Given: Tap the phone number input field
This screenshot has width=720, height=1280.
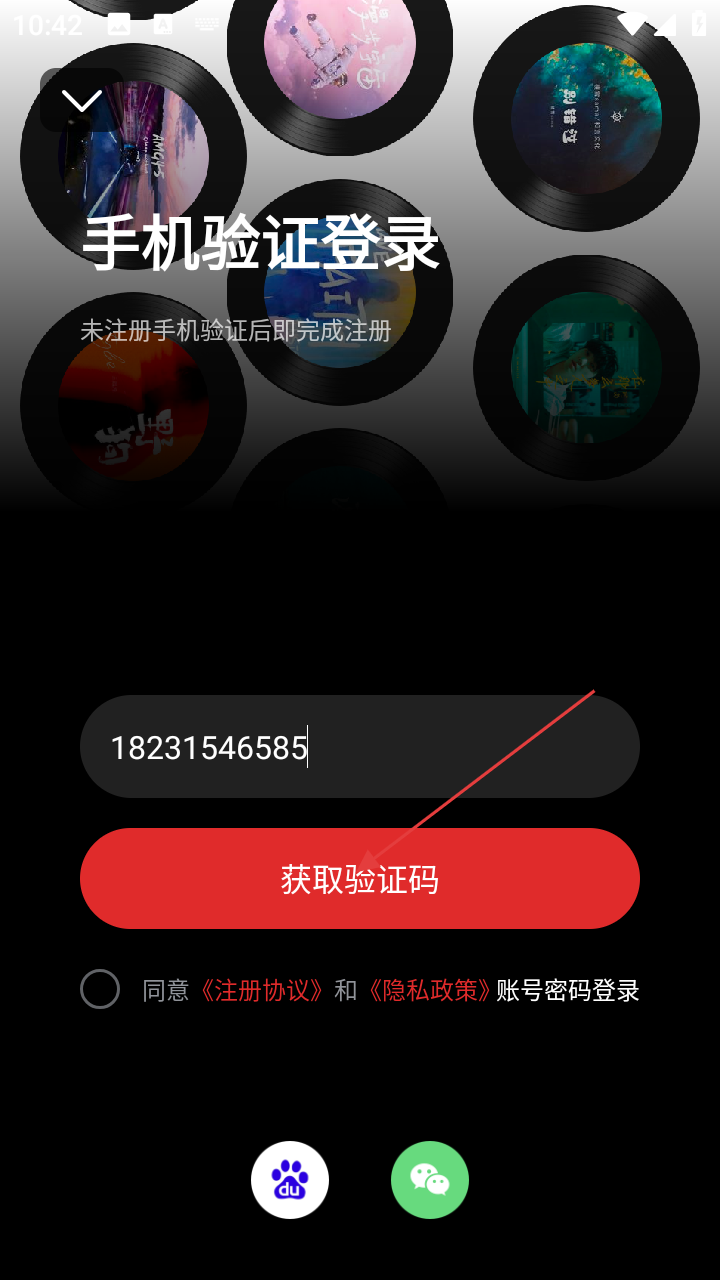Looking at the screenshot, I should click(x=360, y=747).
